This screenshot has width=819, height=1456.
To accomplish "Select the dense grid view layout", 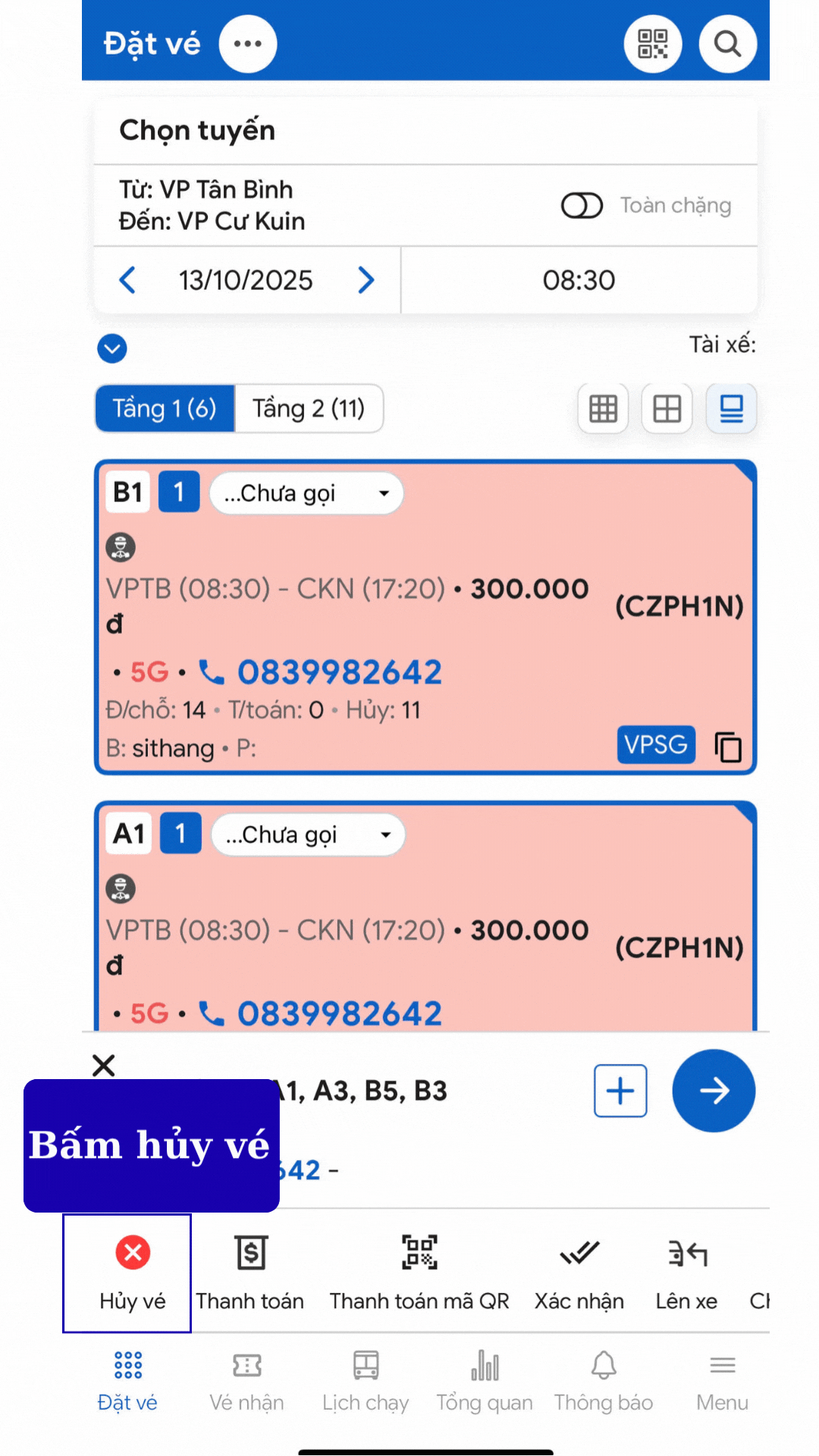I will tap(603, 409).
